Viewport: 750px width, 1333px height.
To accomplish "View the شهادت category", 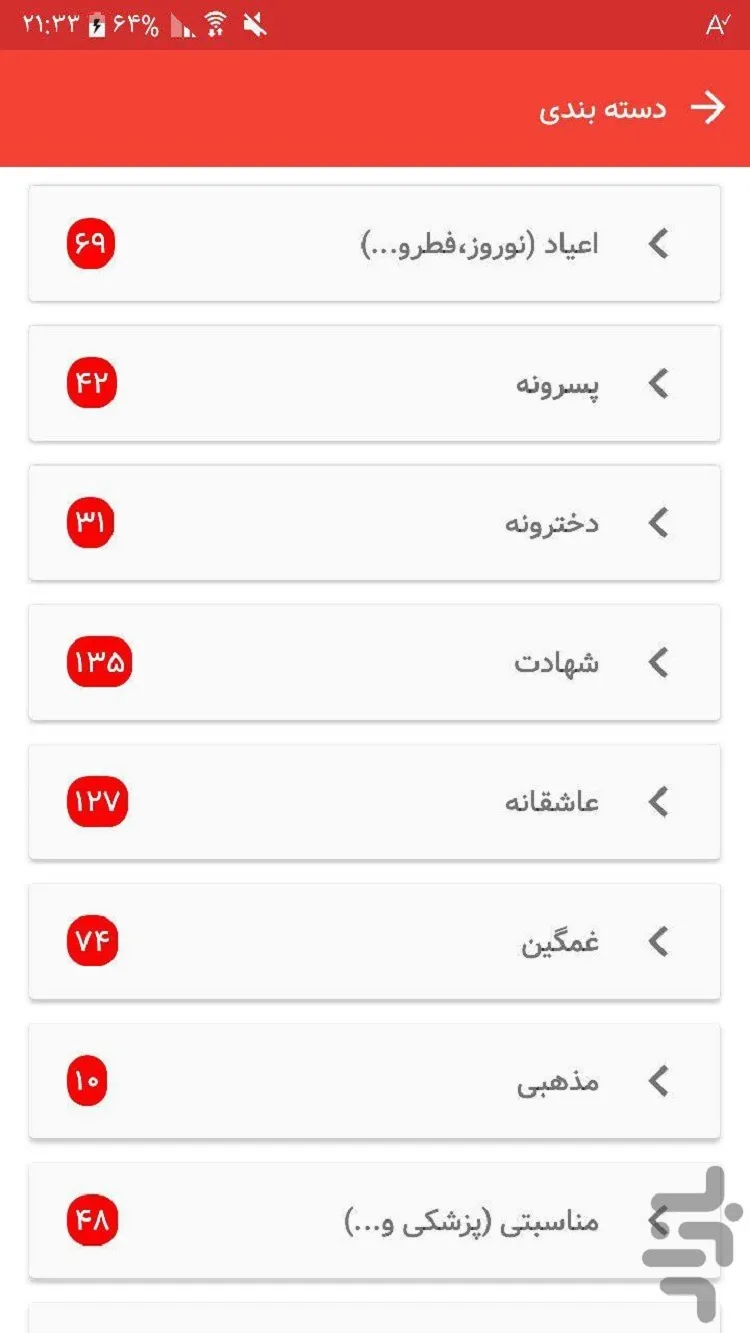I will pos(375,663).
